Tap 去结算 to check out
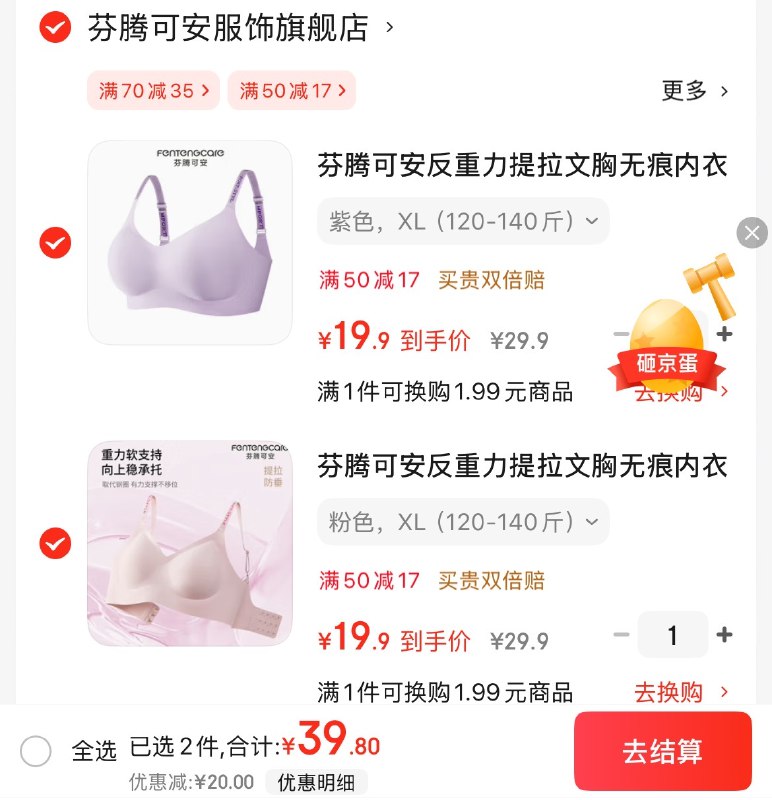The width and height of the screenshot is (772, 800). pos(662,751)
